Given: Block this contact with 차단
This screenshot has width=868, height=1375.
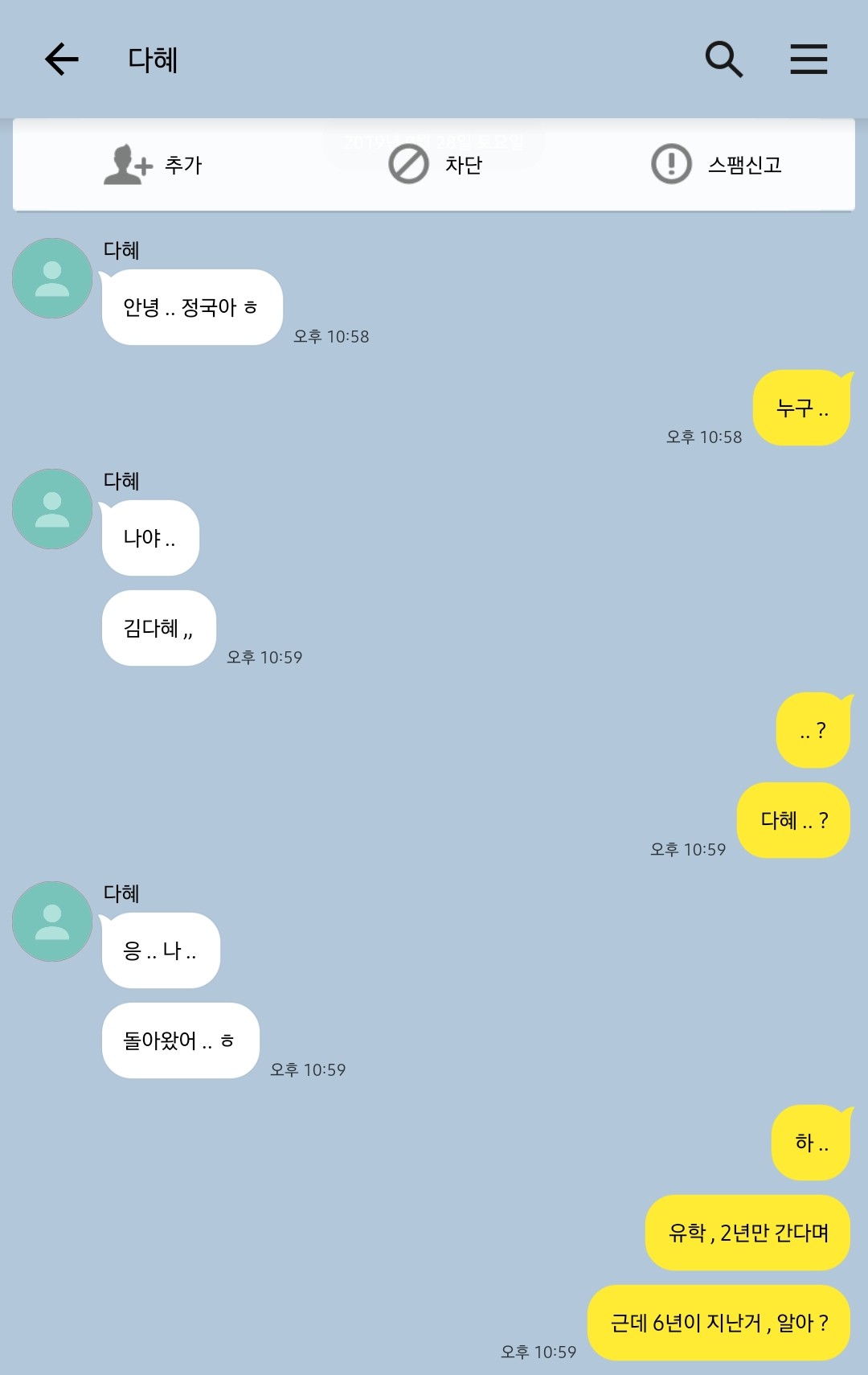Looking at the screenshot, I should pos(436,165).
